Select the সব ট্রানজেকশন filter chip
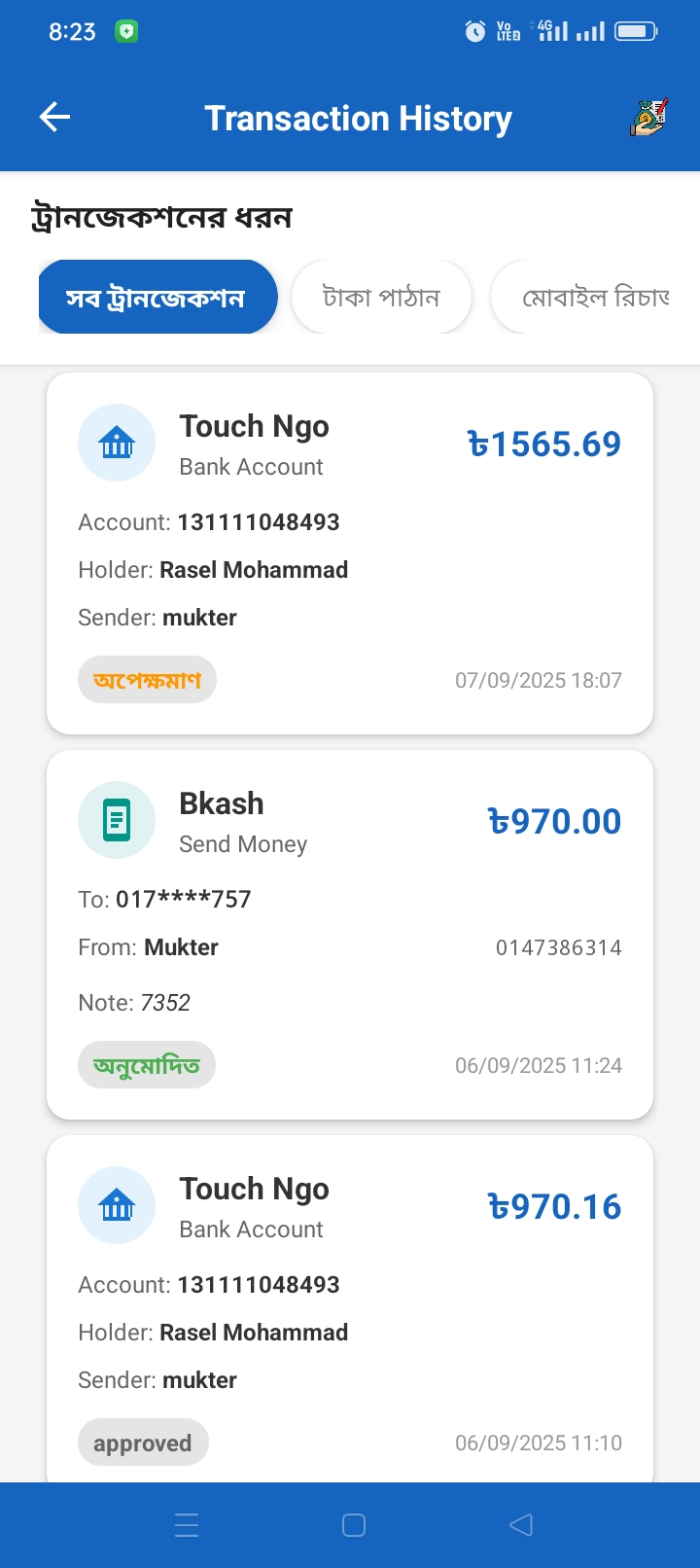The height and width of the screenshot is (1568, 700). point(157,298)
